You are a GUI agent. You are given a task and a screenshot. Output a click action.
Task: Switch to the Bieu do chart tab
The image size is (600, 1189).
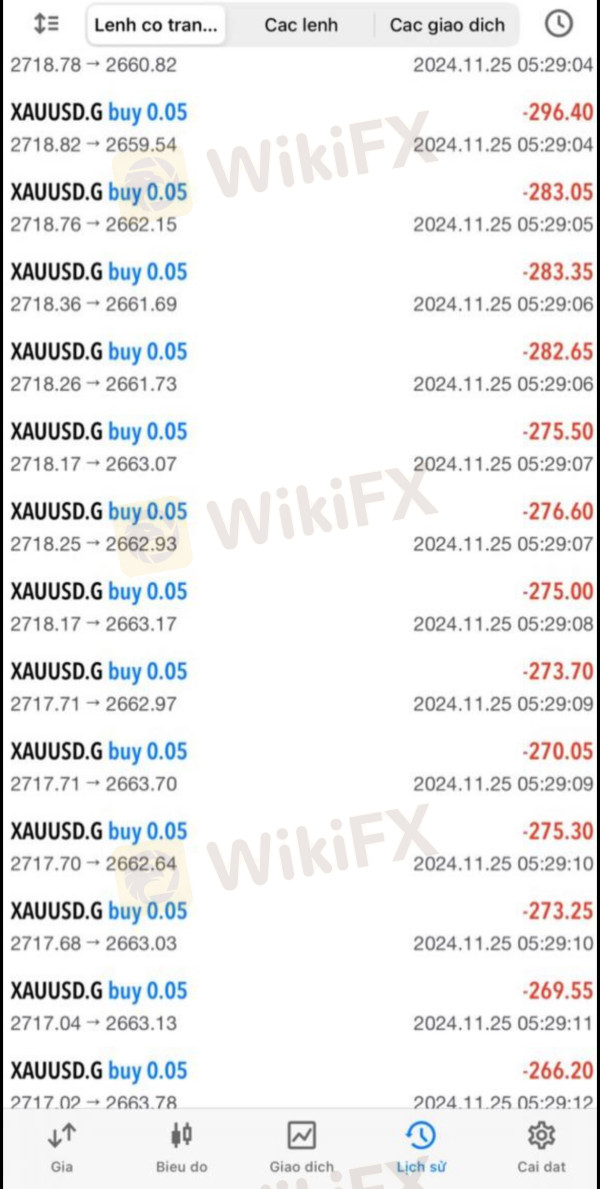pyautogui.click(x=181, y=1148)
